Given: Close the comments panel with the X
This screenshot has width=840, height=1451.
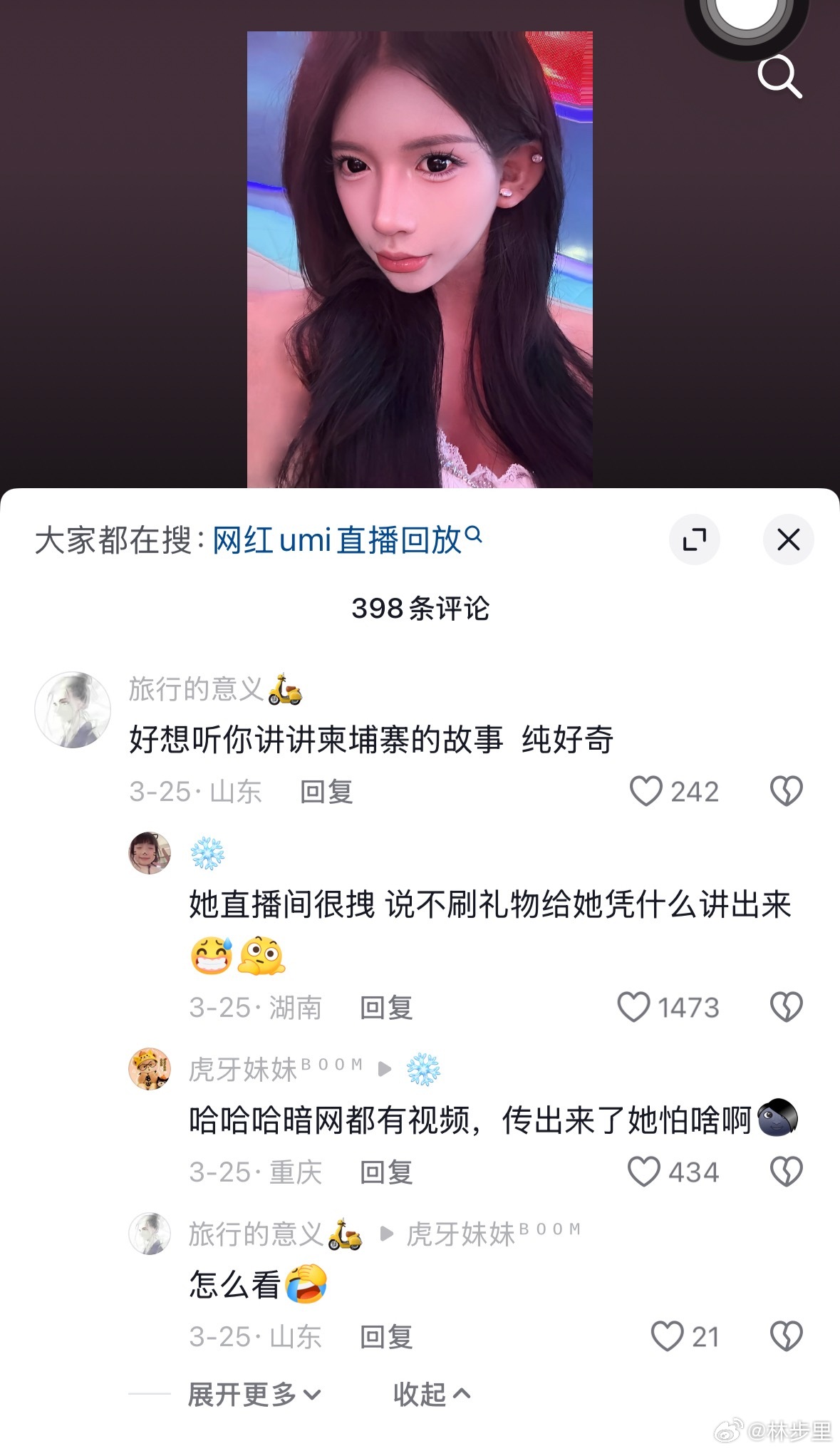Looking at the screenshot, I should point(789,540).
